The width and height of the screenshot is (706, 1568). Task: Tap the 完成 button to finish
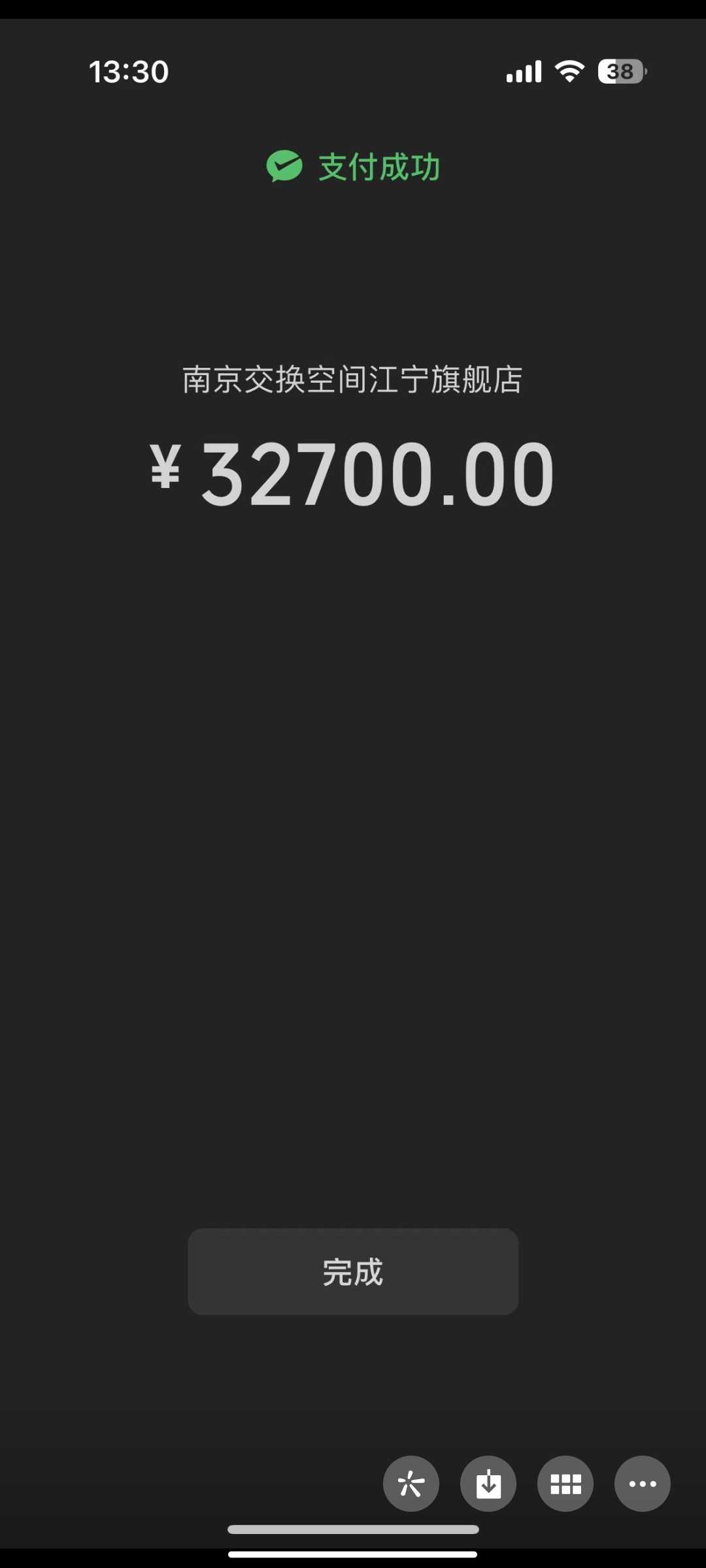point(353,1271)
